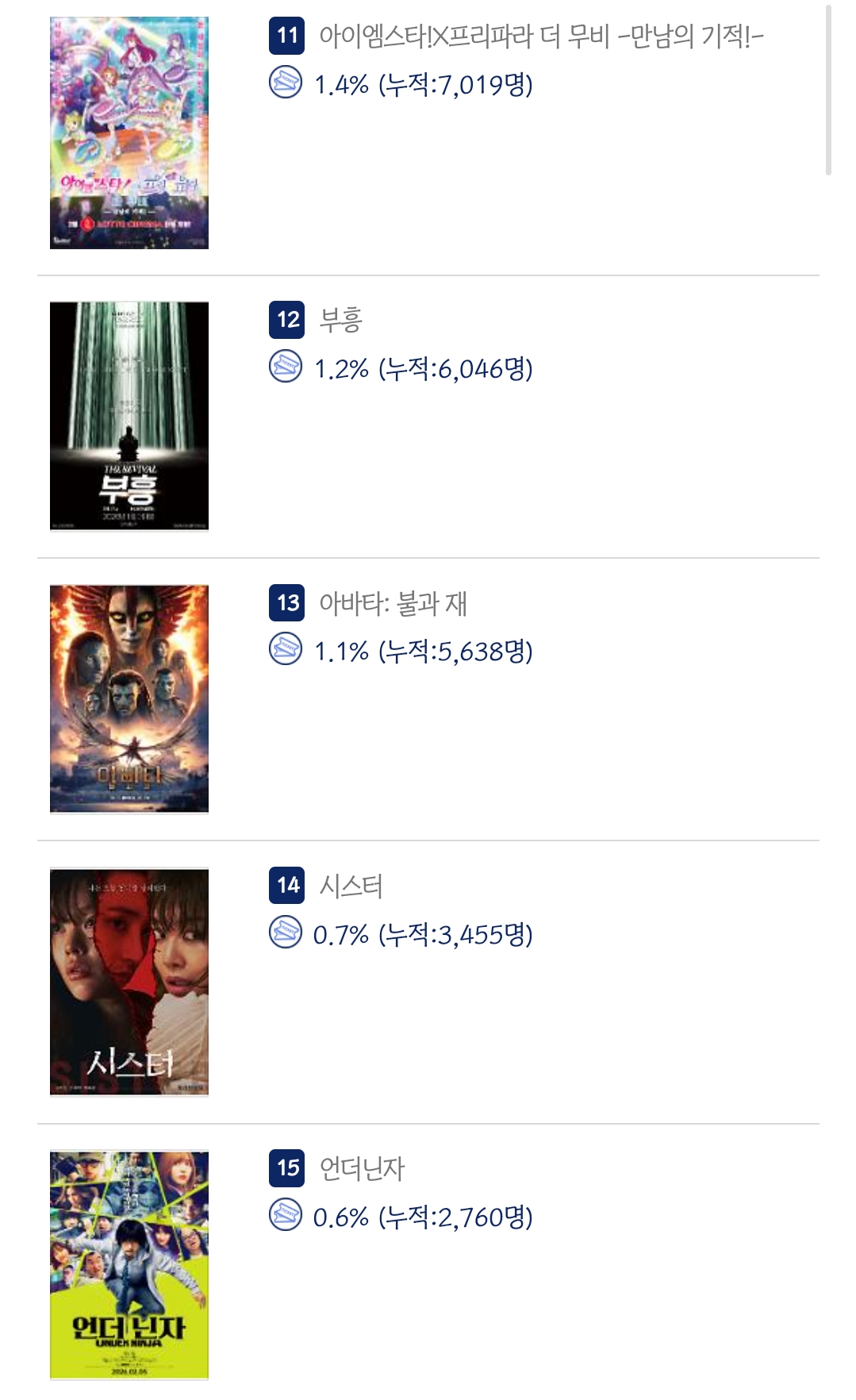This screenshot has height=1400, width=856.
Task: Open the rank 12 title 부흥
Action: [340, 320]
